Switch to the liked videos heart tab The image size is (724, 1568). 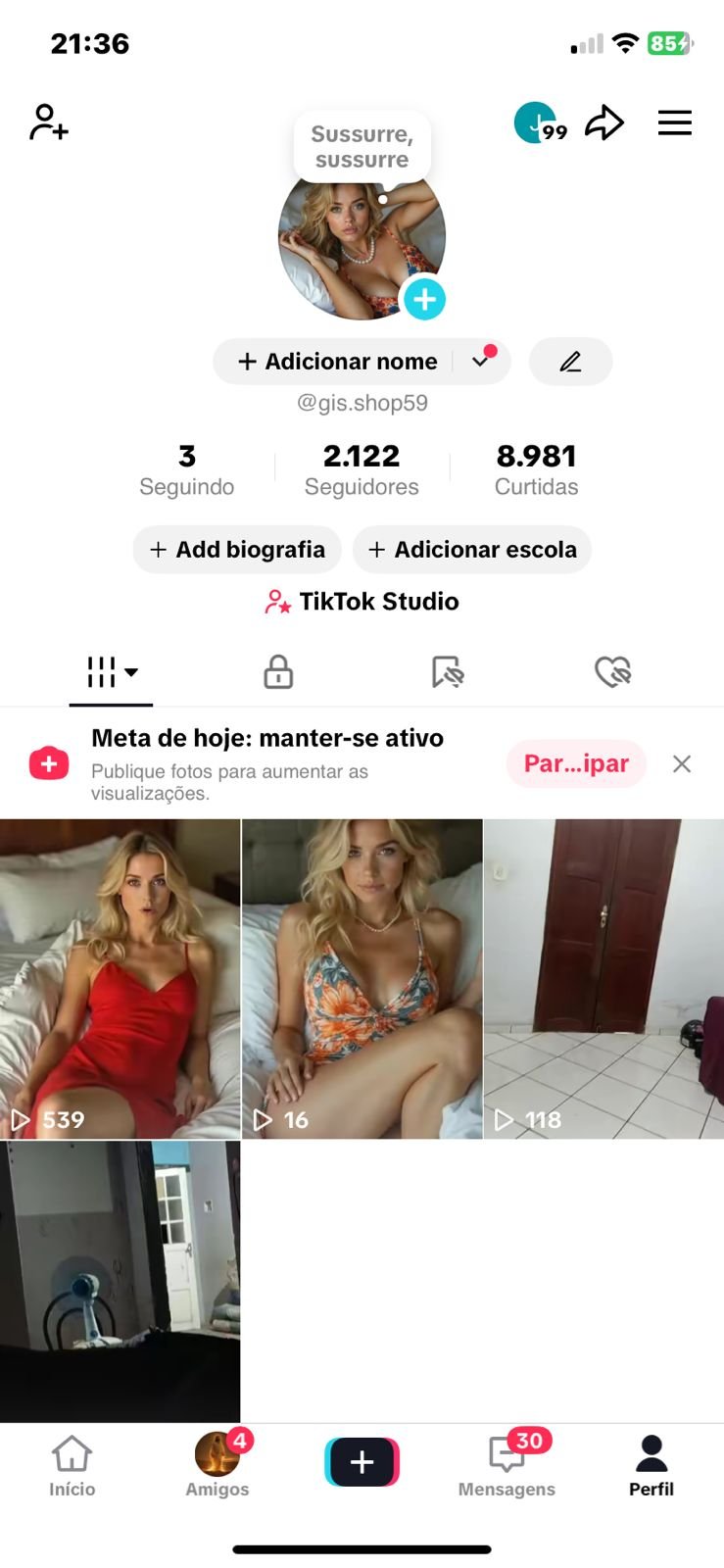(x=613, y=672)
